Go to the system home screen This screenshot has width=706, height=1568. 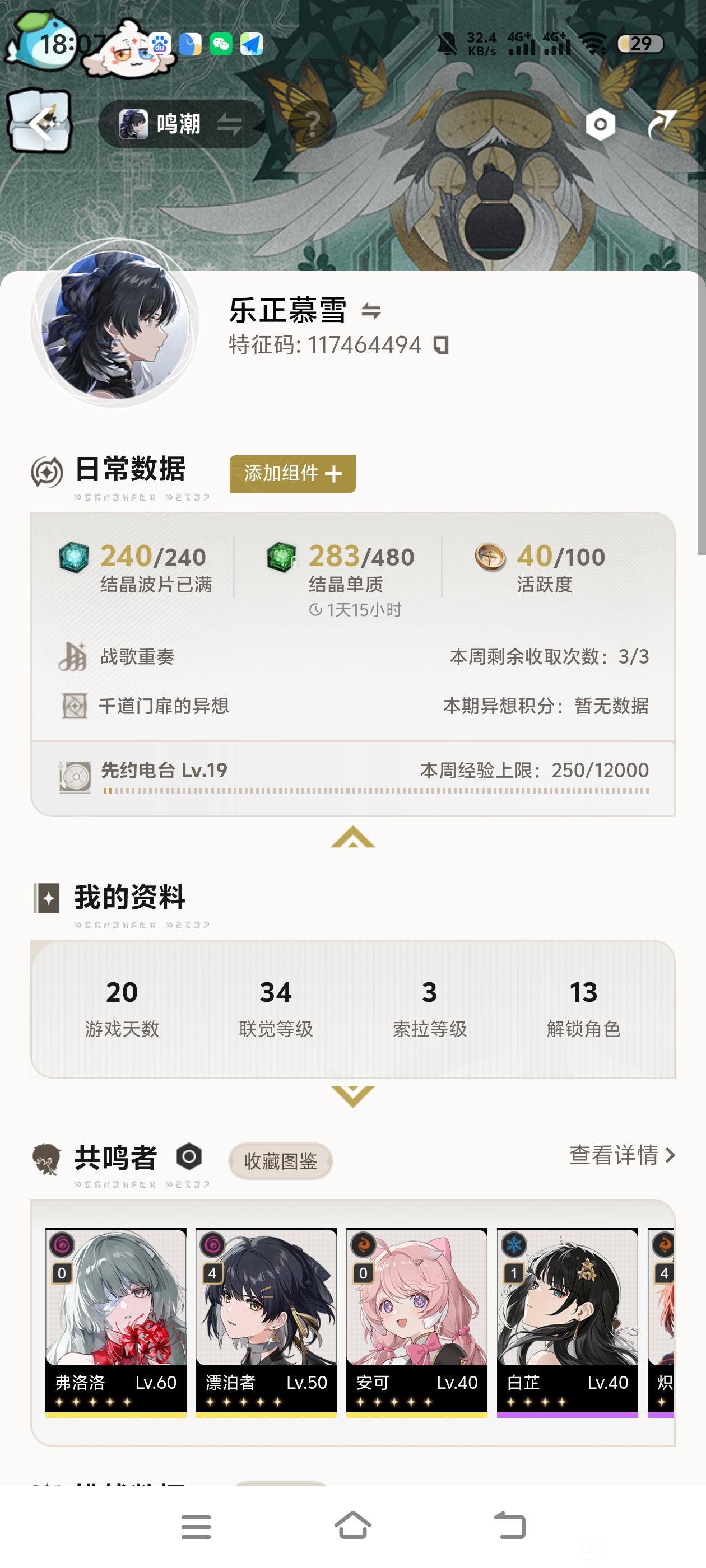(352, 1526)
